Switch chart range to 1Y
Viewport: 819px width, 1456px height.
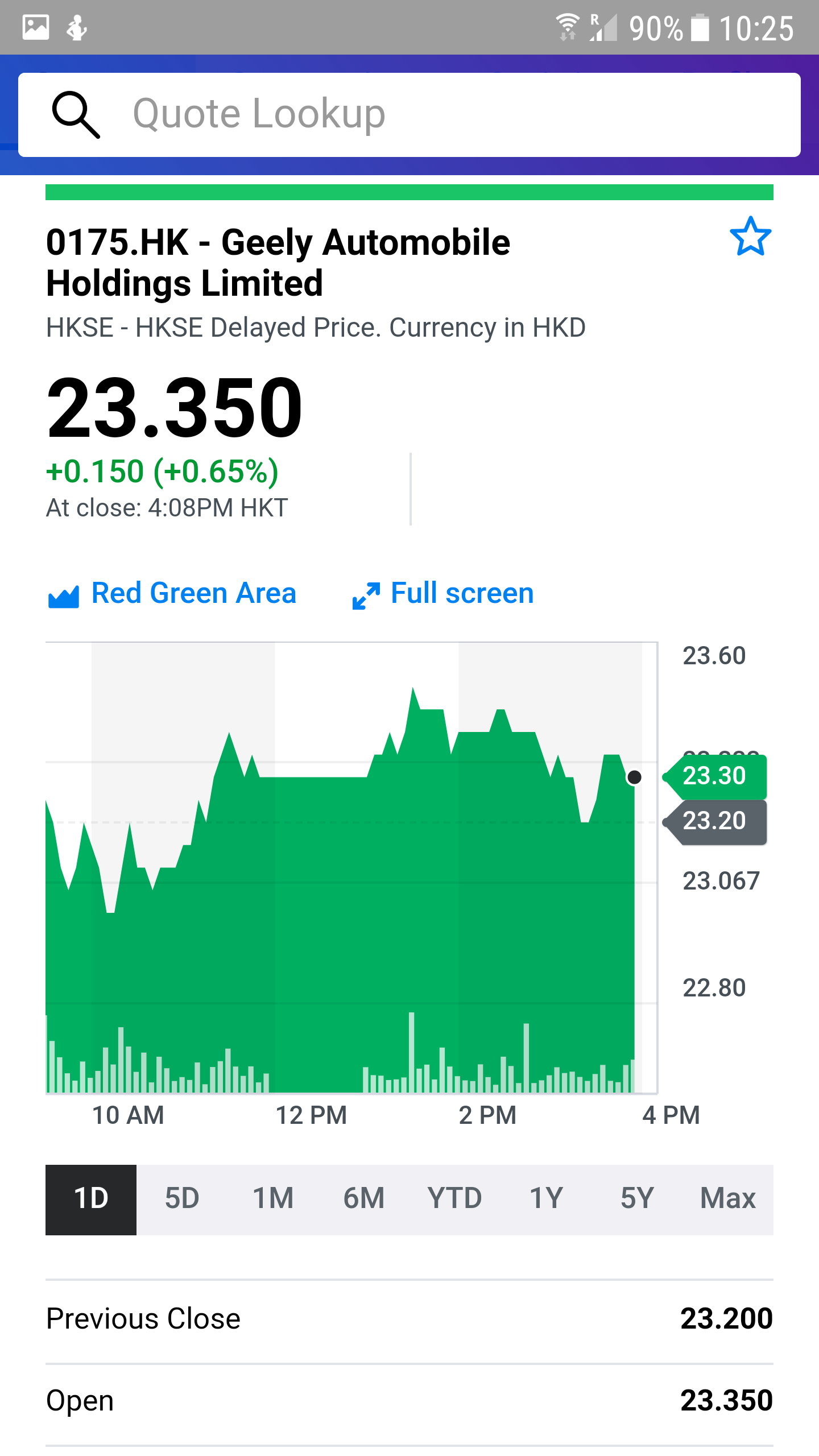(x=546, y=1199)
